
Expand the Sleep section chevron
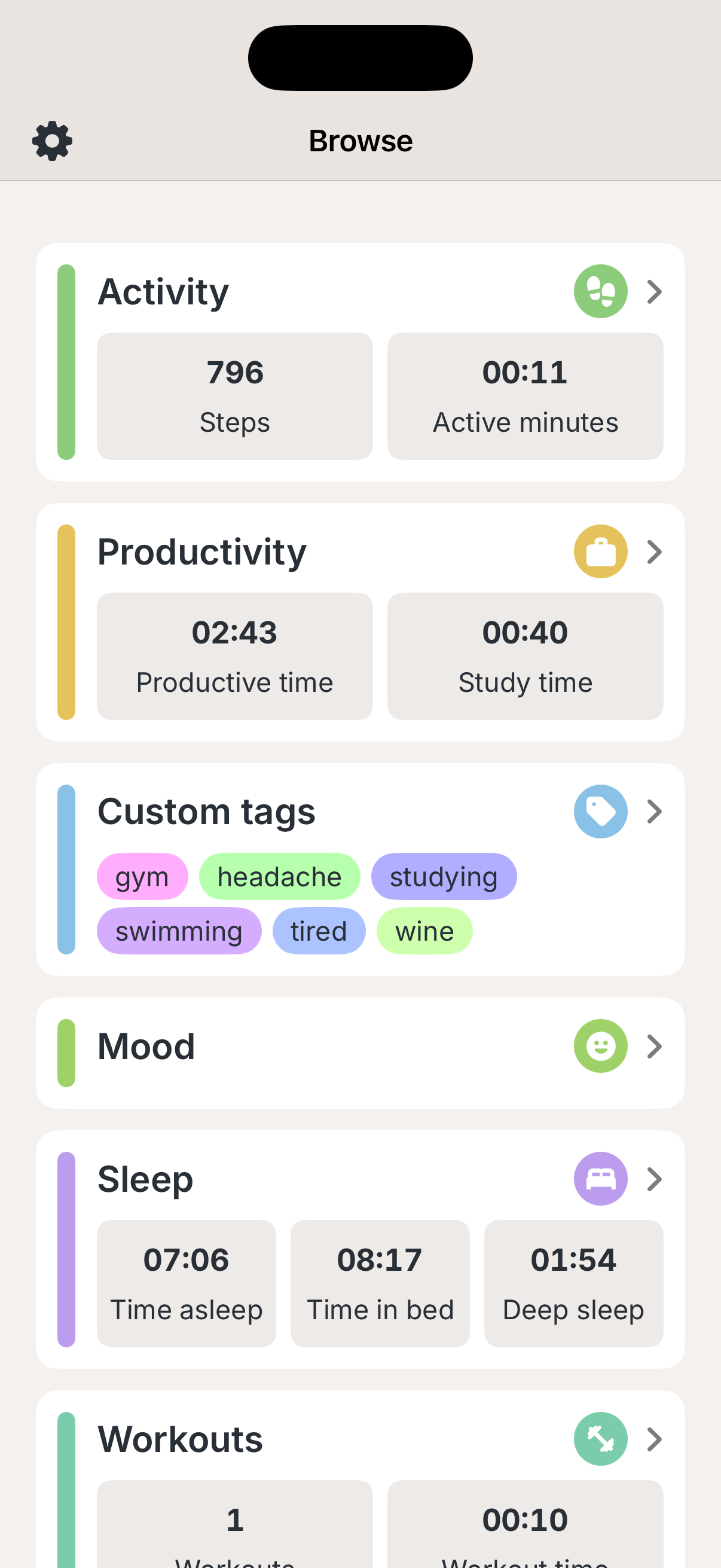[x=655, y=1178]
